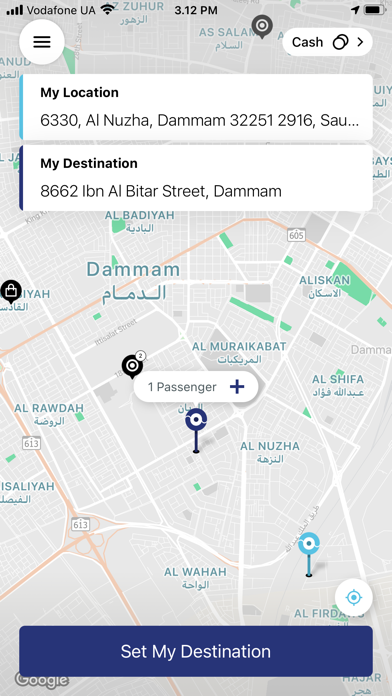Select the light blue pickup pin
Screen dimensions: 392x696
[x=309, y=554]
